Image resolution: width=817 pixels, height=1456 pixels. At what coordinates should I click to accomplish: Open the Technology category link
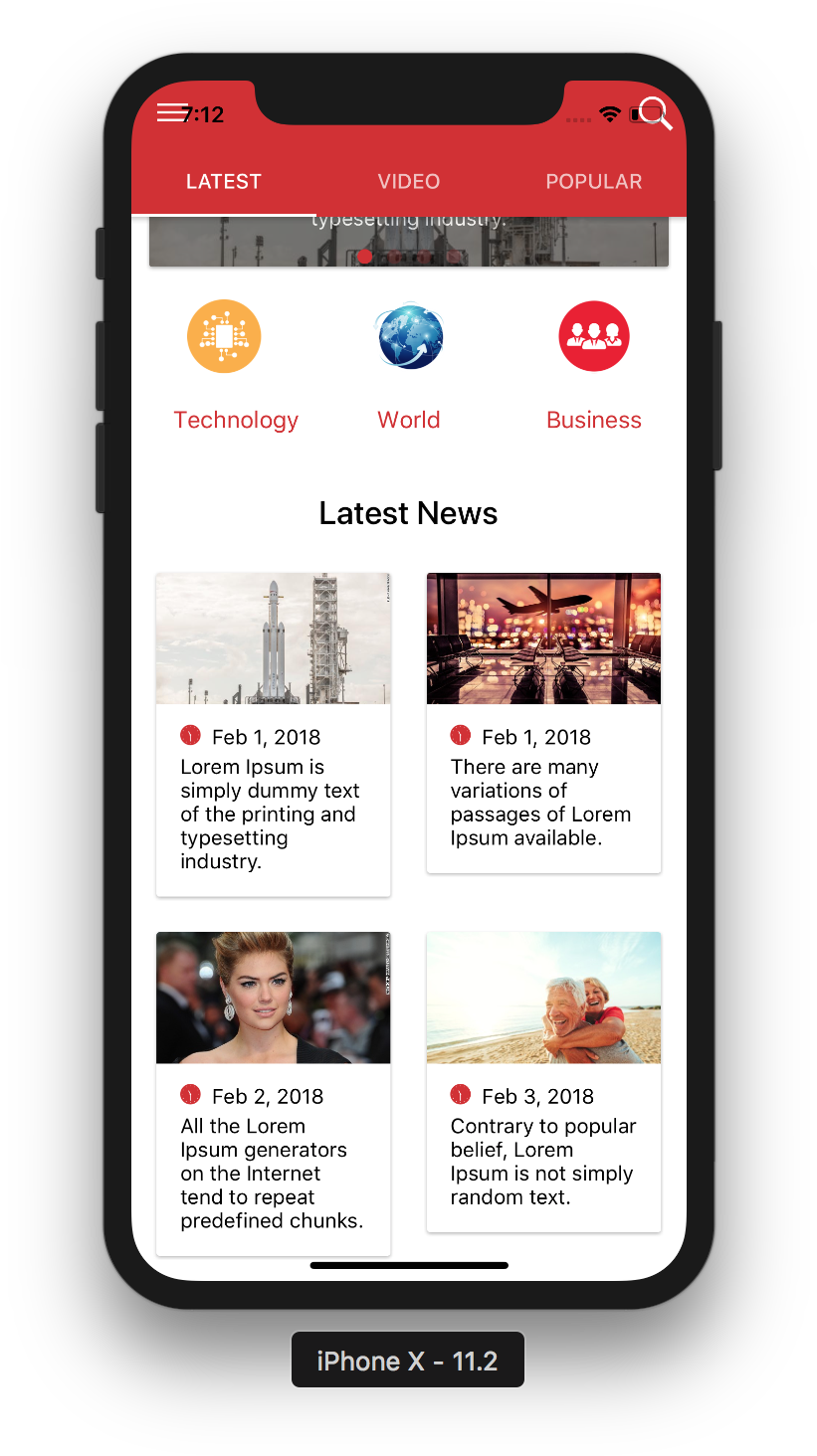[x=236, y=420]
